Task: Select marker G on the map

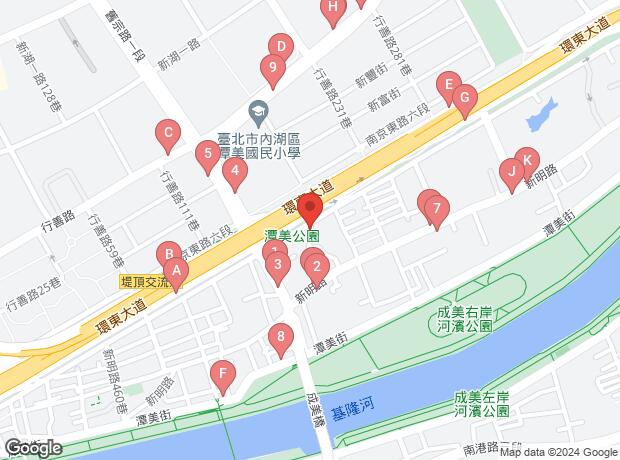Action: point(463,98)
